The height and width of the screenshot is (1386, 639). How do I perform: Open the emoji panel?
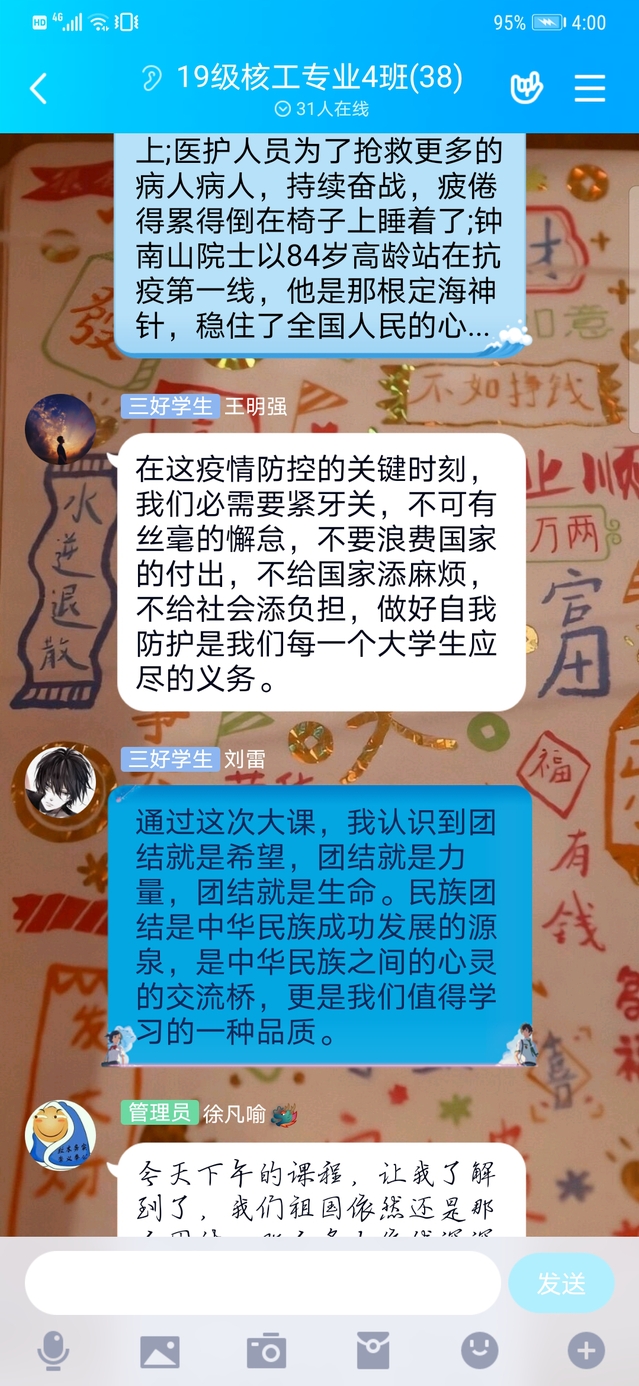480,1351
